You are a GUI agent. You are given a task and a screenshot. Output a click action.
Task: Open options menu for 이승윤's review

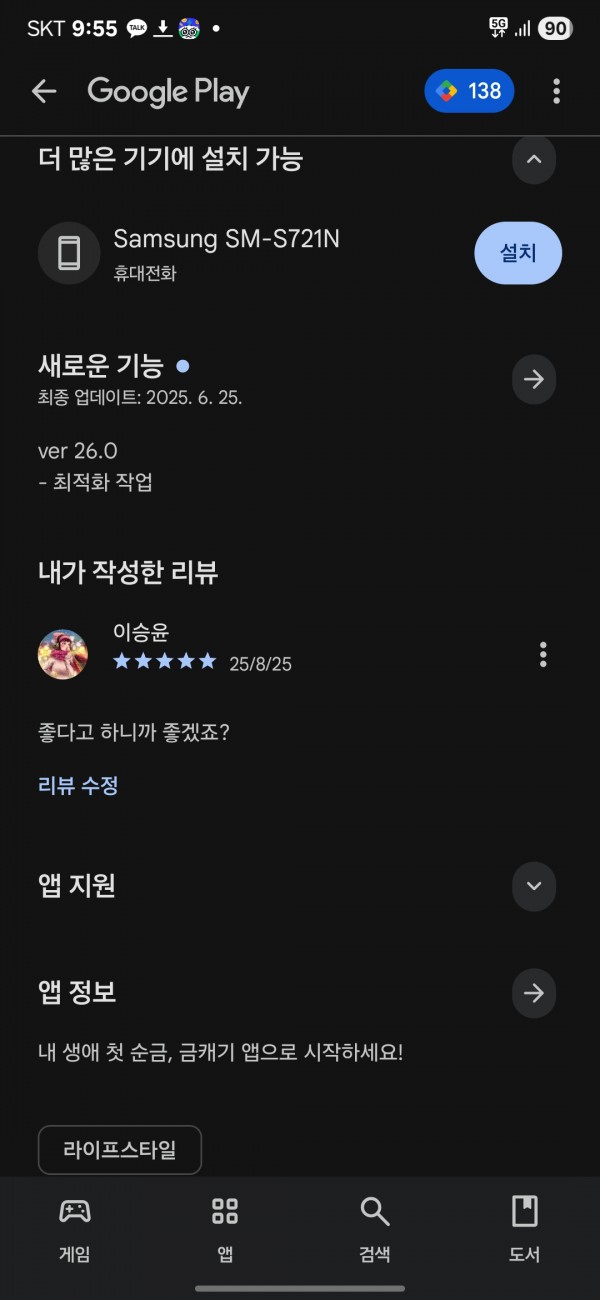pyautogui.click(x=543, y=655)
